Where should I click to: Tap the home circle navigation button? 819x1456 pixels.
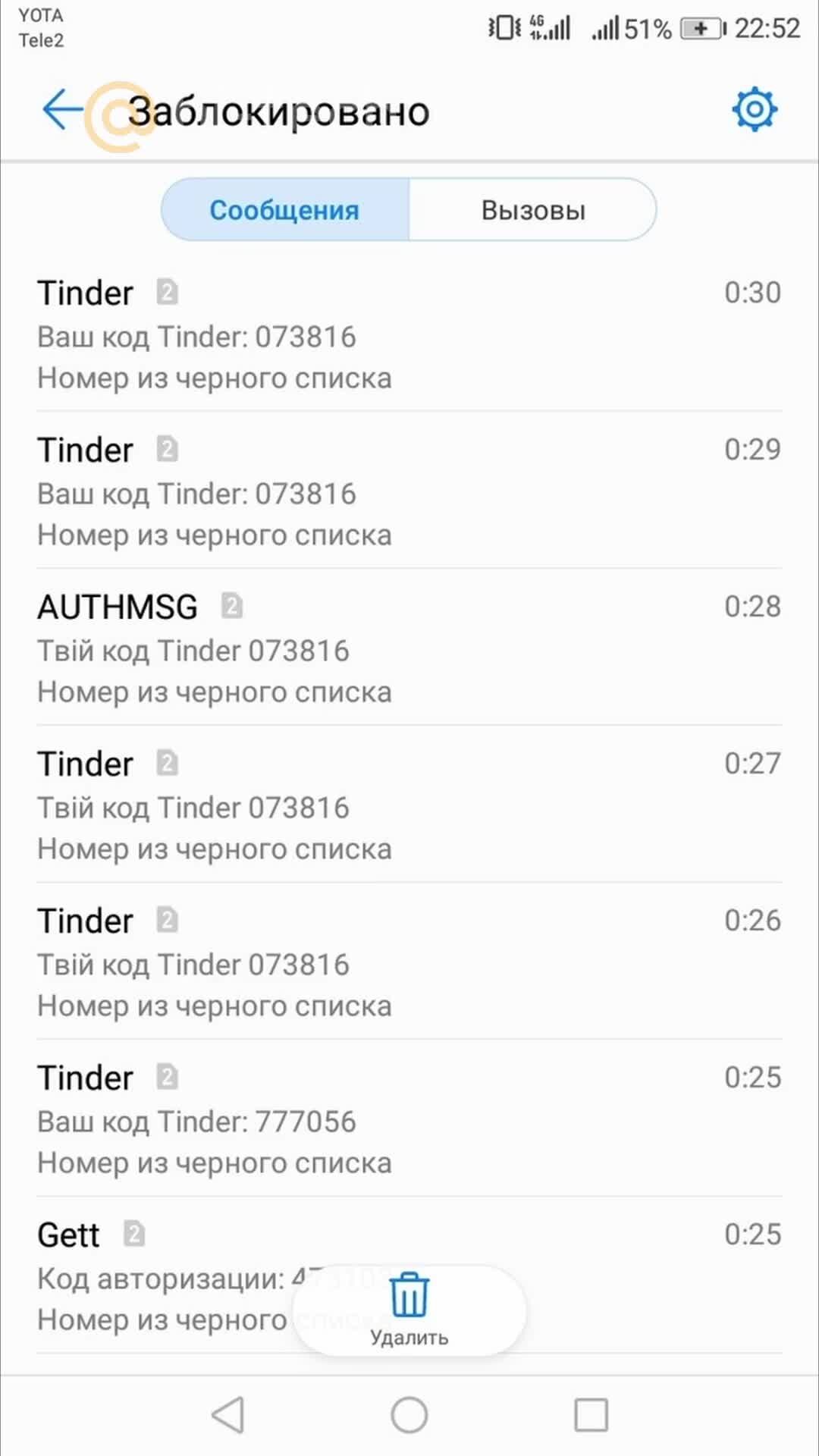pyautogui.click(x=409, y=1415)
